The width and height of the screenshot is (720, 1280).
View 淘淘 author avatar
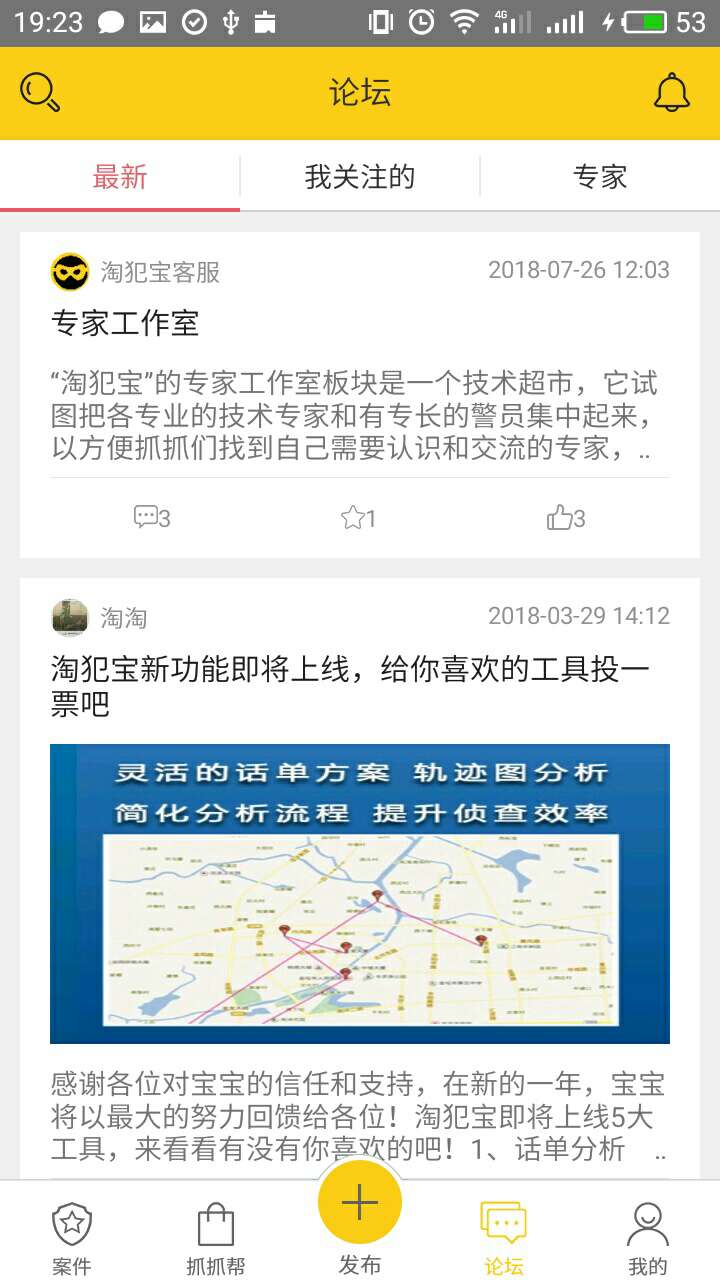pyautogui.click(x=70, y=618)
